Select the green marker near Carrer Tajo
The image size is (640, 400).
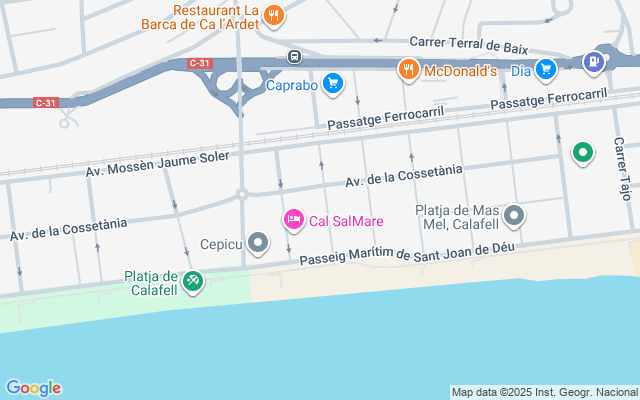click(582, 153)
